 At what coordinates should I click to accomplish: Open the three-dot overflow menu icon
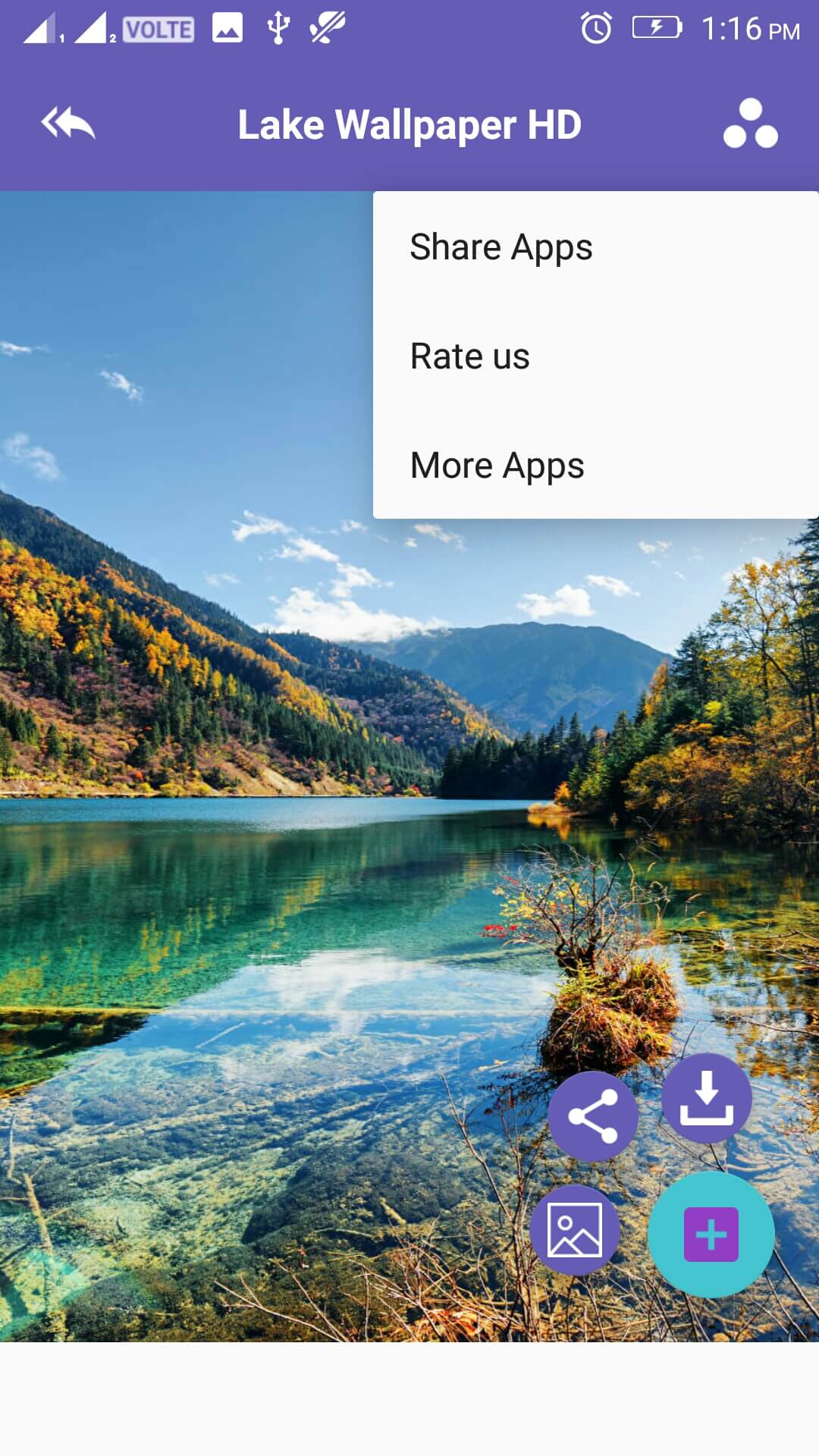749,124
